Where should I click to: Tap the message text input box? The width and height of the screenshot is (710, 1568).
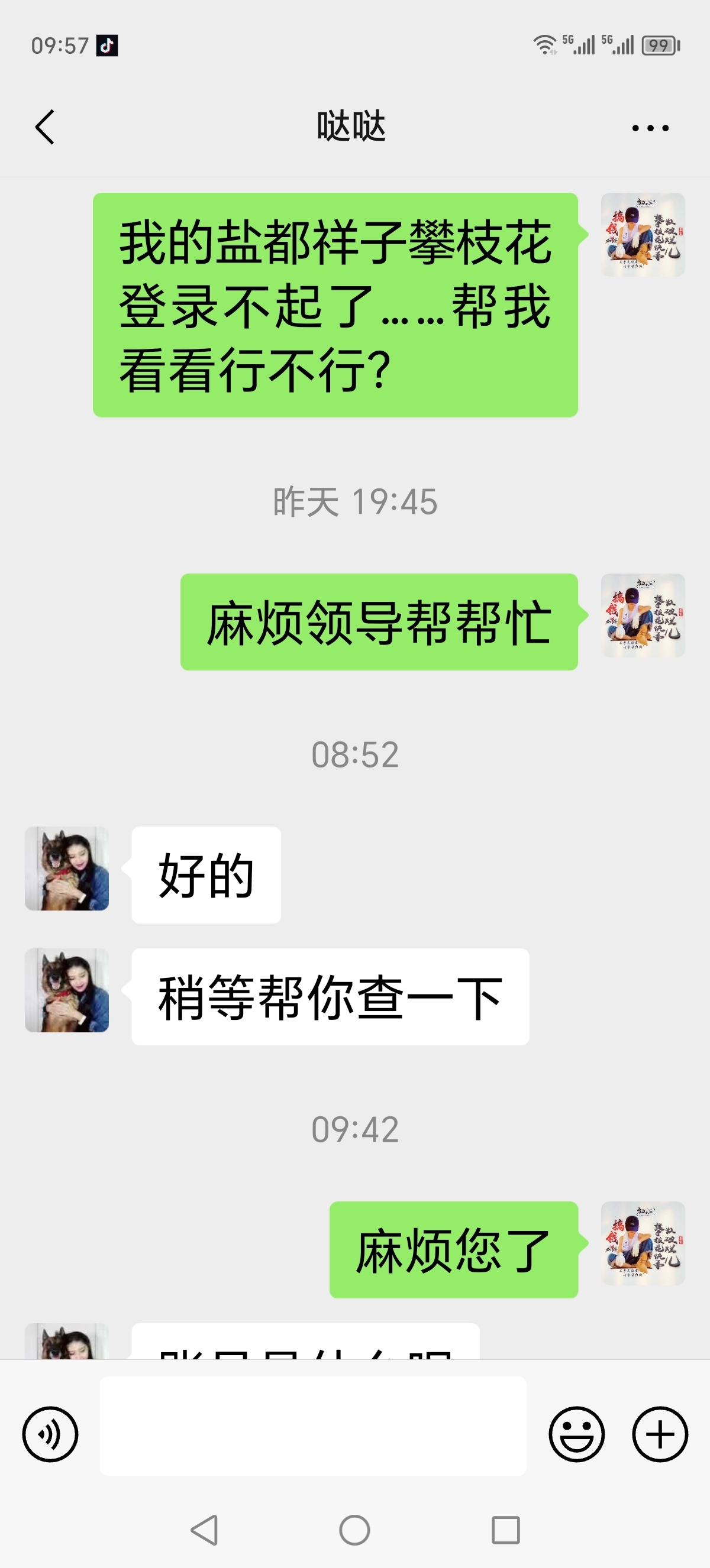313,1426
